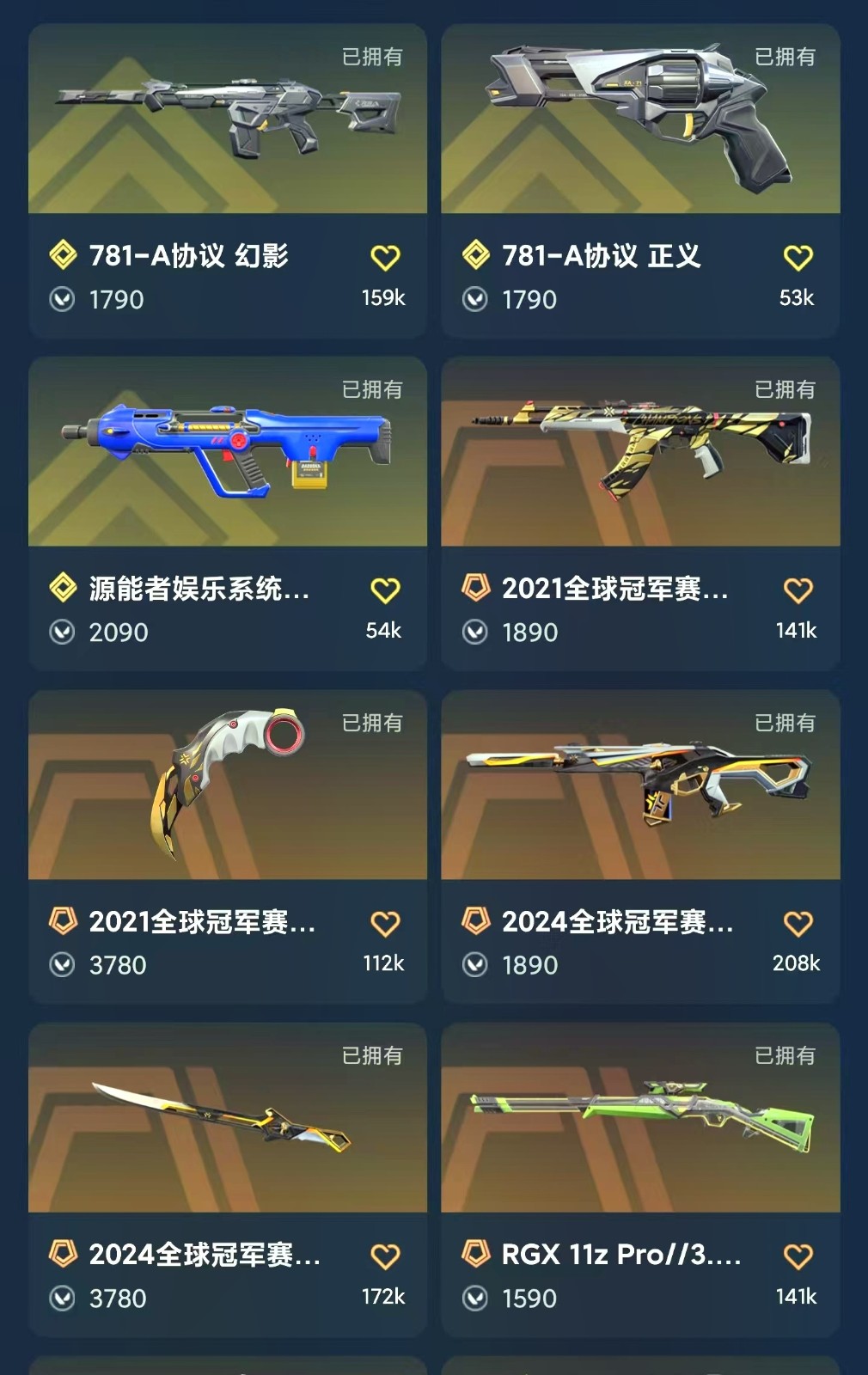
Task: Like the 2021全球冠军赛 karambit priced 3780
Action: [x=385, y=924]
